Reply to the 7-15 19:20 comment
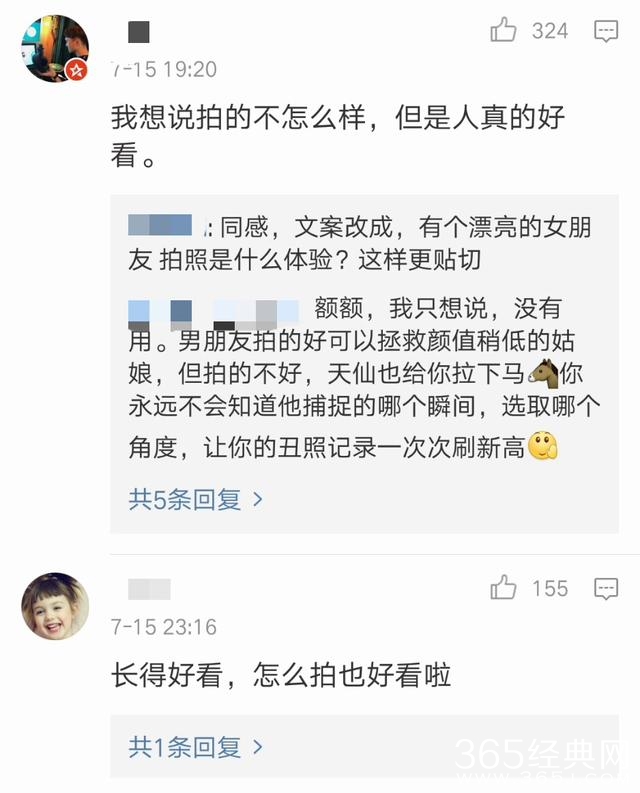 tap(606, 32)
